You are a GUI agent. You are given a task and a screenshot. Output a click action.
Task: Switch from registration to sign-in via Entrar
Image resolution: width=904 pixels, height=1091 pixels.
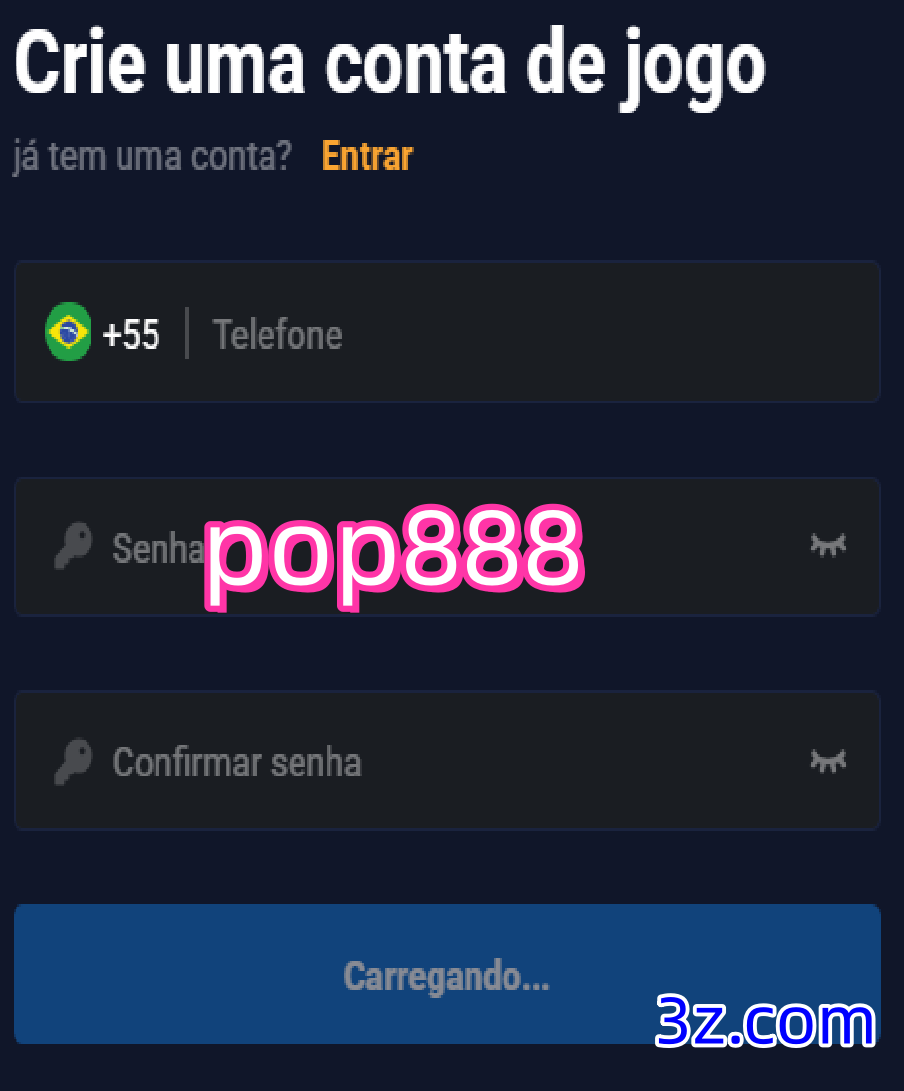(366, 156)
